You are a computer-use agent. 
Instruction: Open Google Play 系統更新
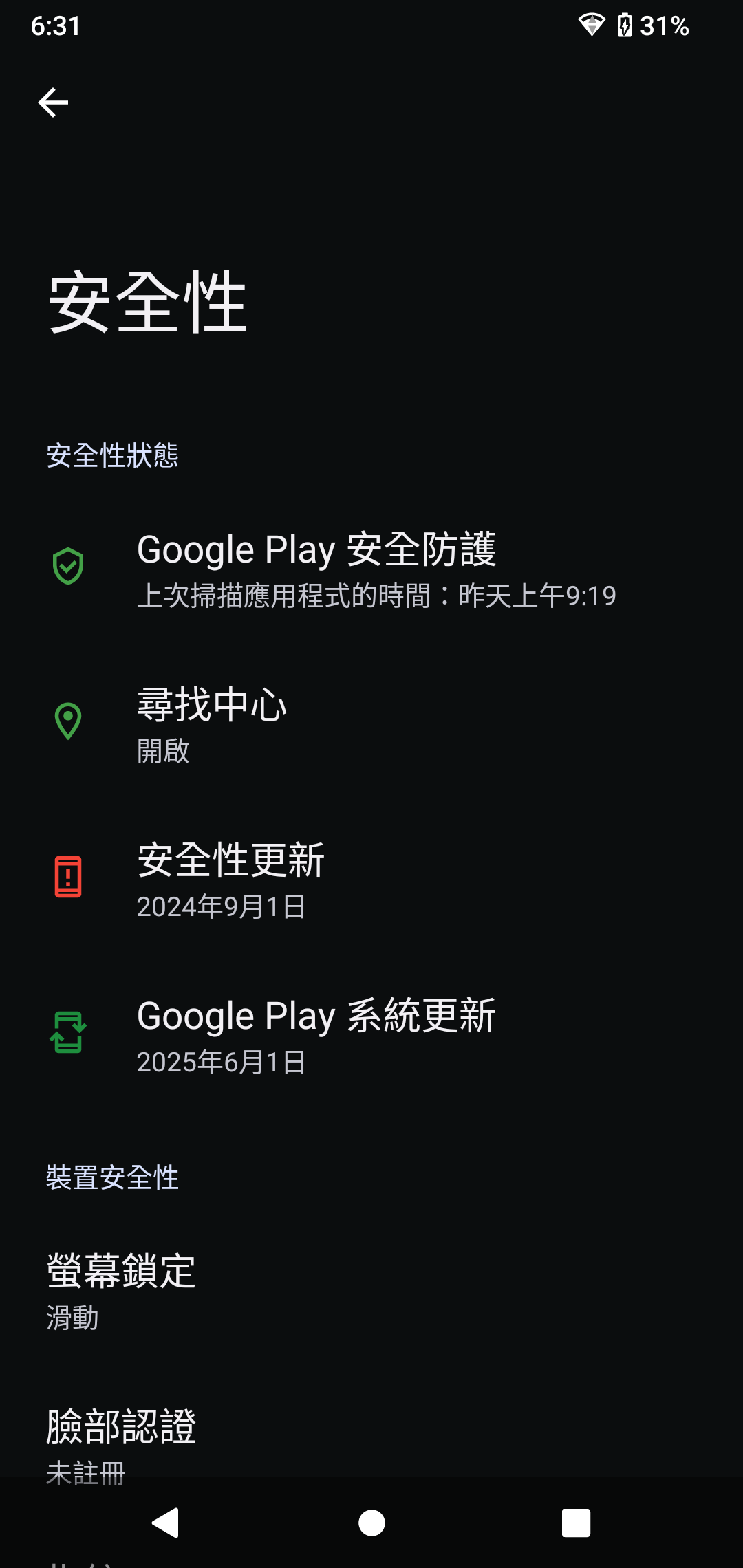click(371, 1034)
